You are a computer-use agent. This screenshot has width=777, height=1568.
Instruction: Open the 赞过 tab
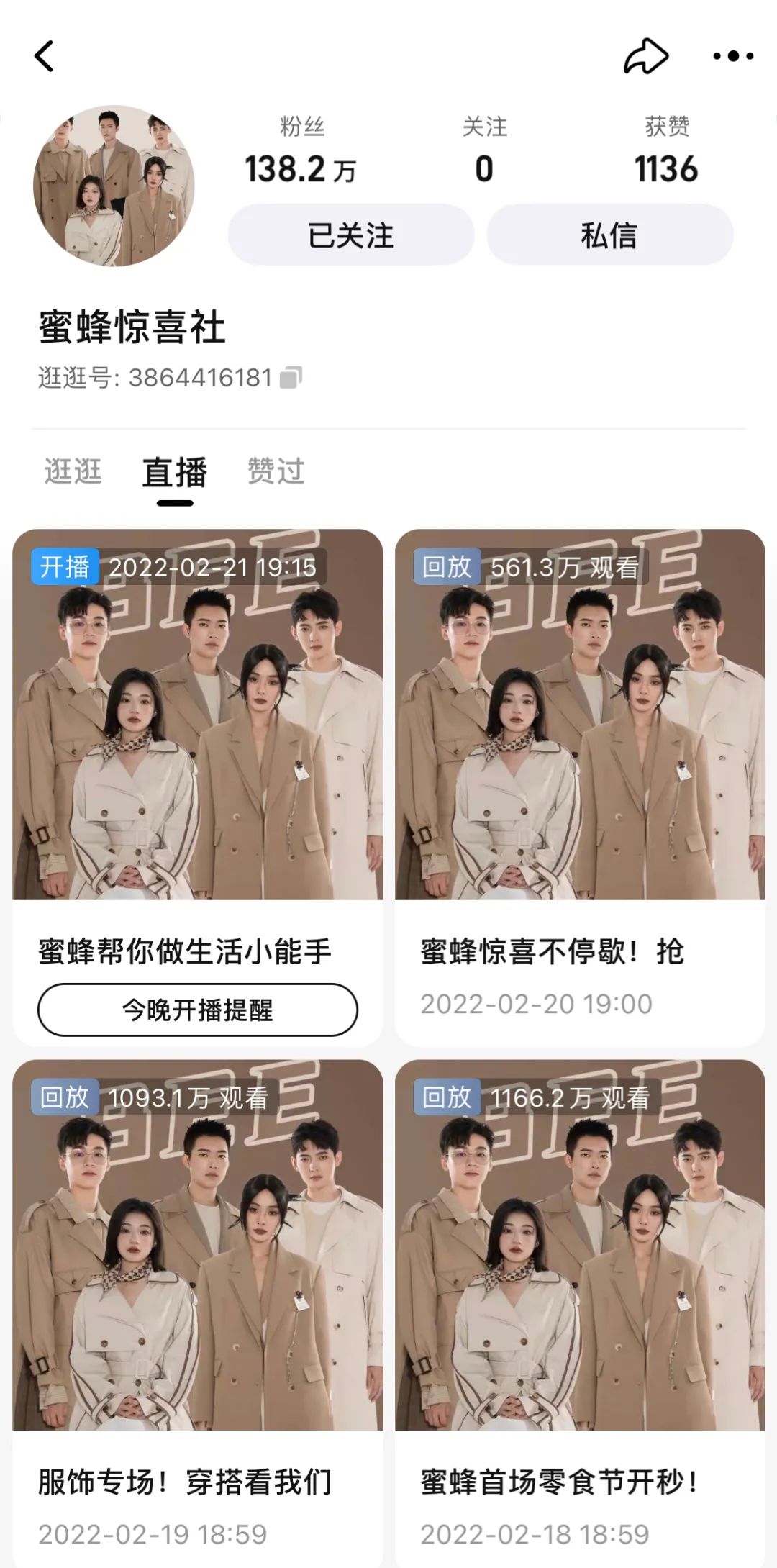[x=276, y=472]
